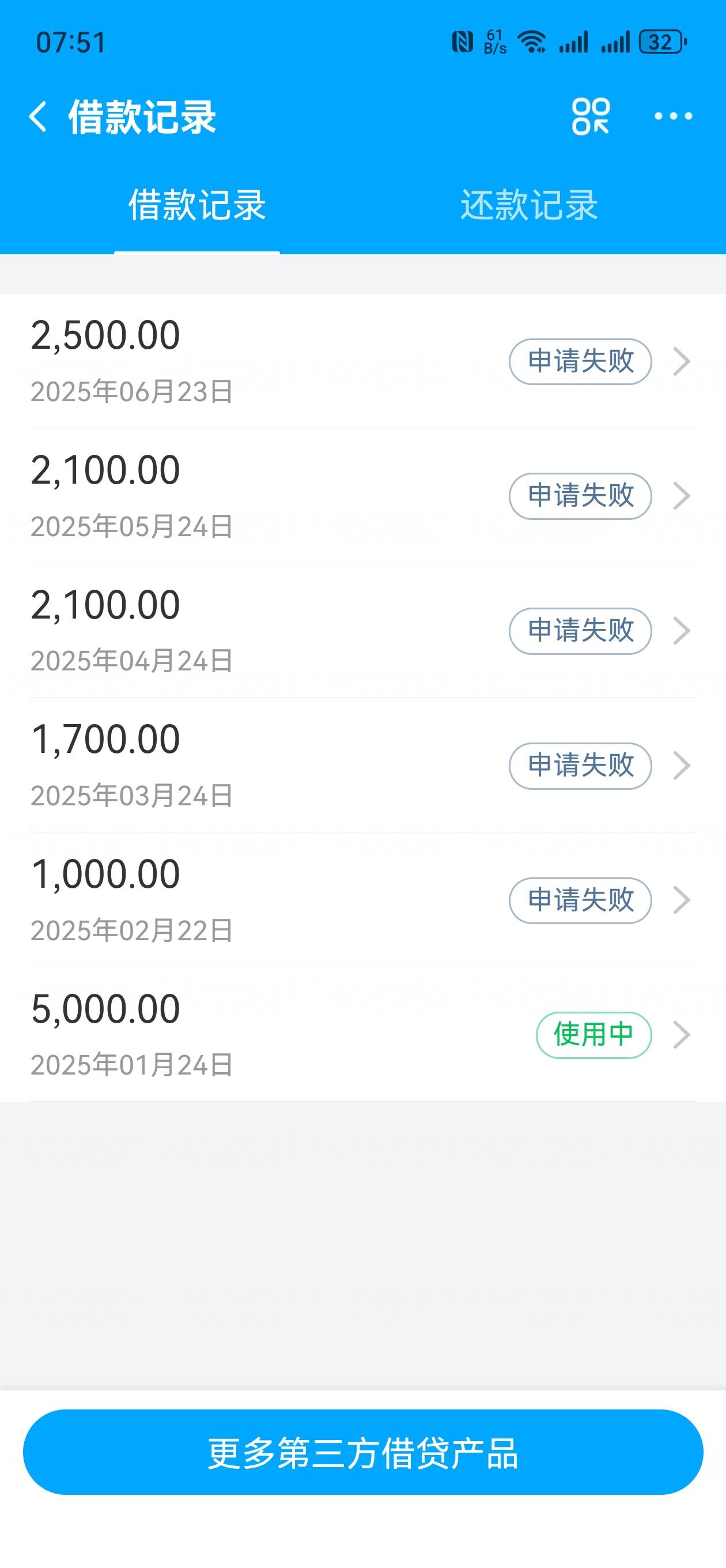Select the 借款记录 tab
Image resolution: width=726 pixels, height=1568 pixels.
tap(196, 205)
